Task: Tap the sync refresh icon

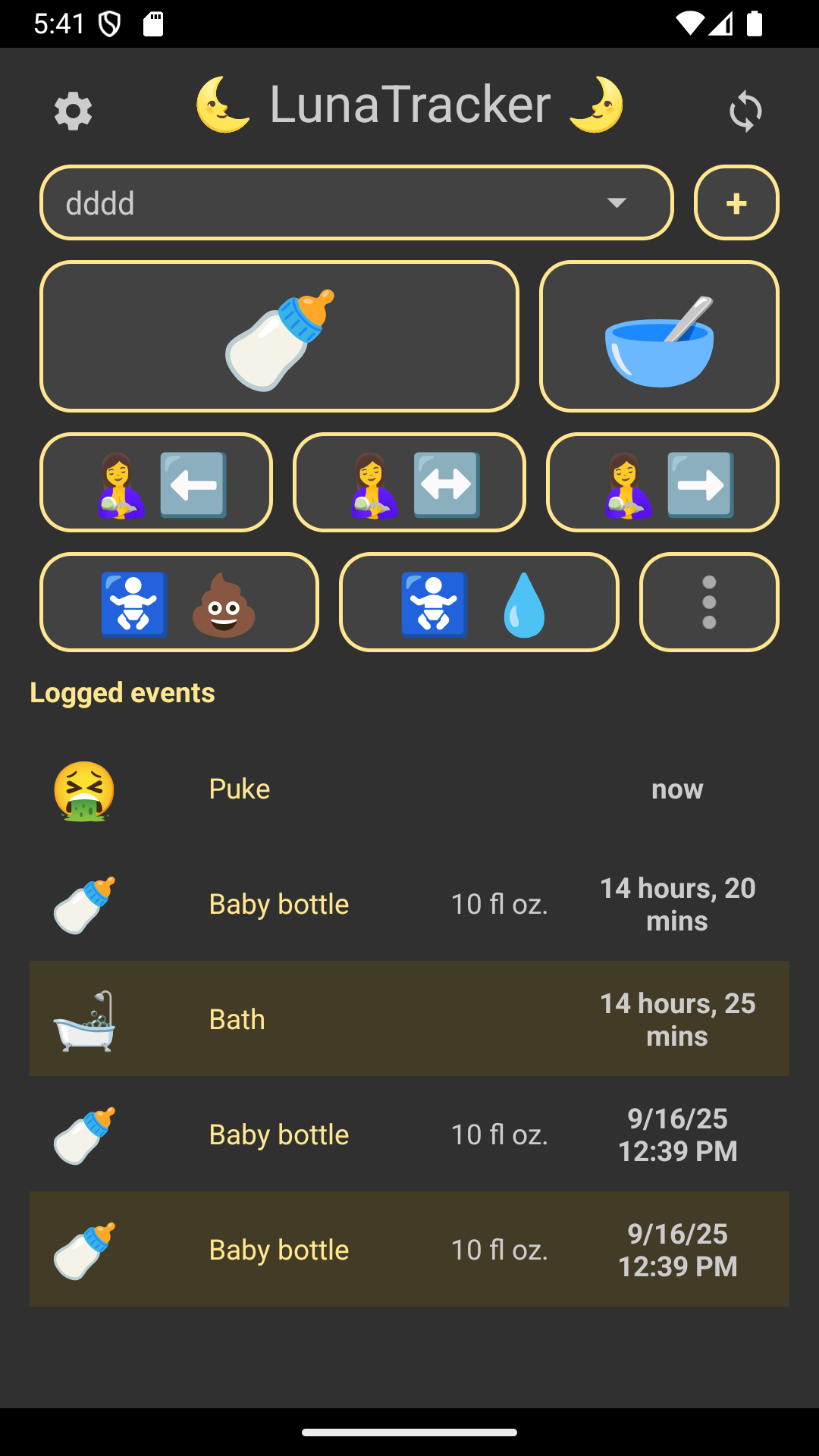Action: (x=745, y=111)
